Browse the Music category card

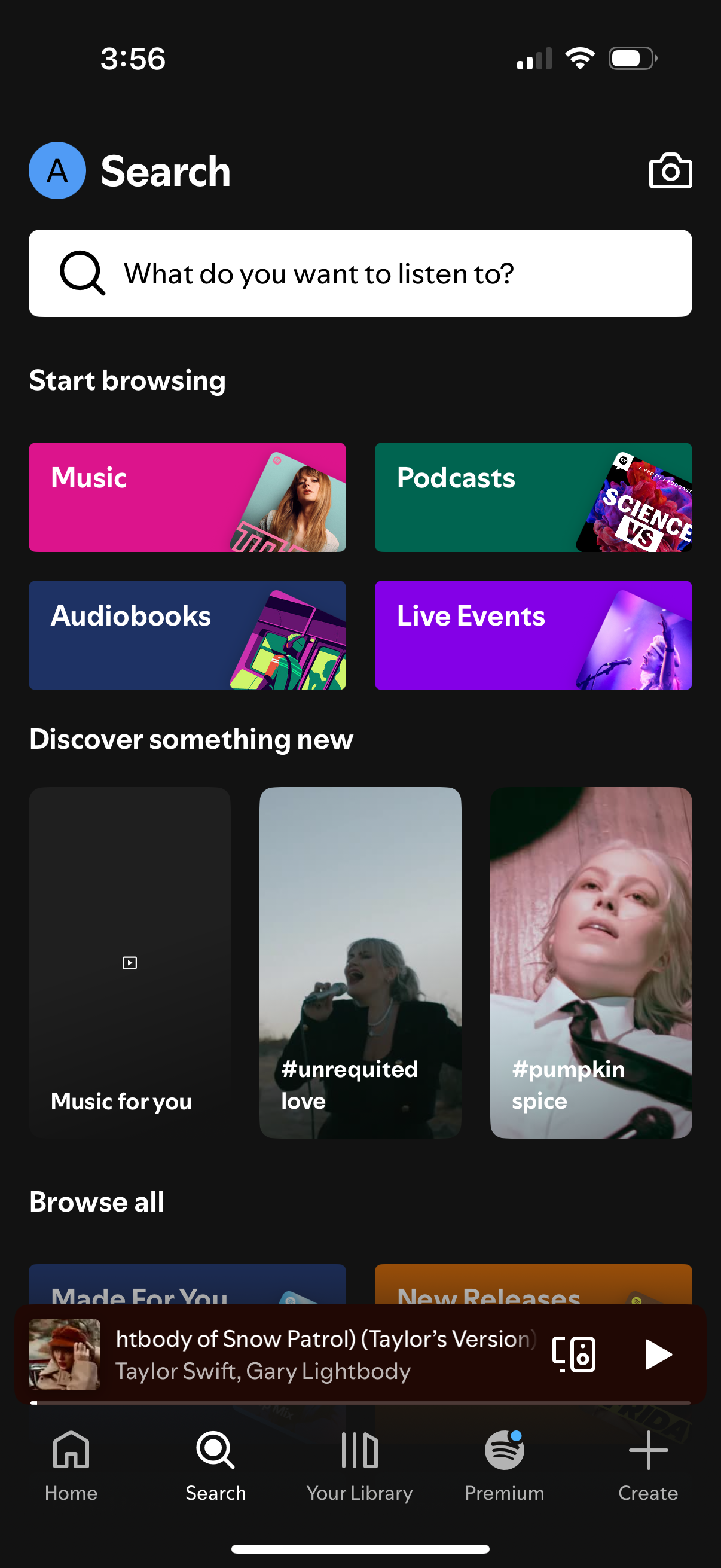pos(187,497)
